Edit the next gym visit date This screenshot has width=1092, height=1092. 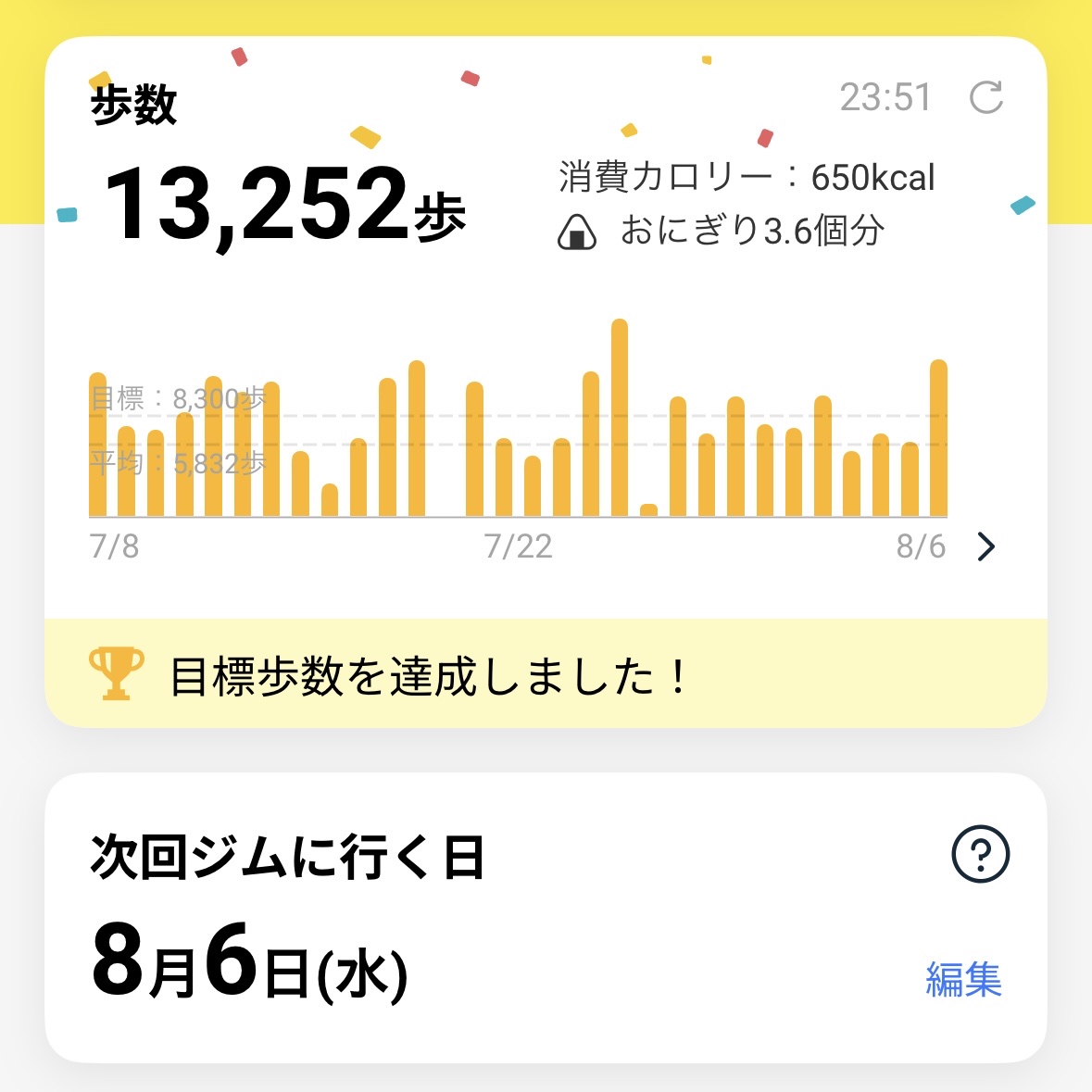click(963, 979)
